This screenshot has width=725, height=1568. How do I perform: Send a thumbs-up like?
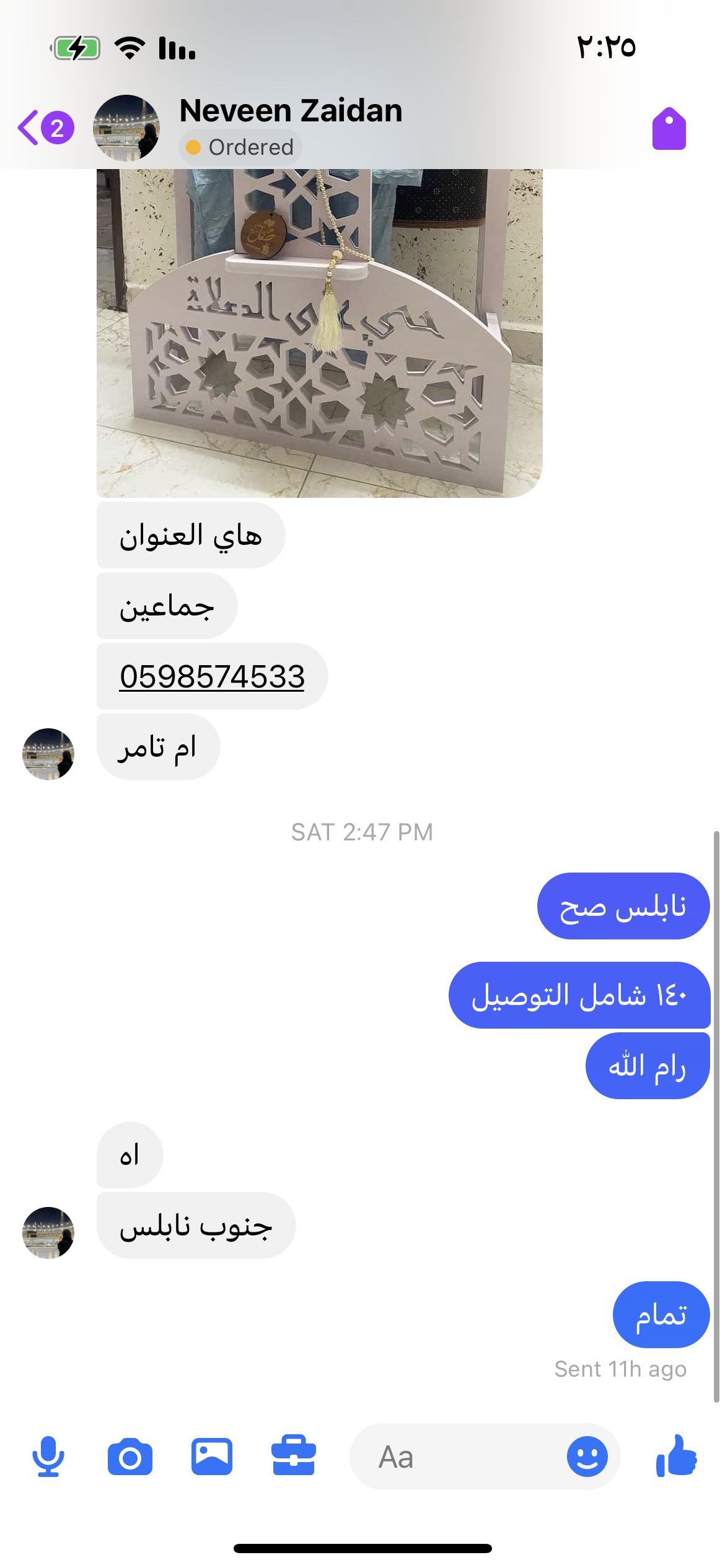(x=676, y=1457)
